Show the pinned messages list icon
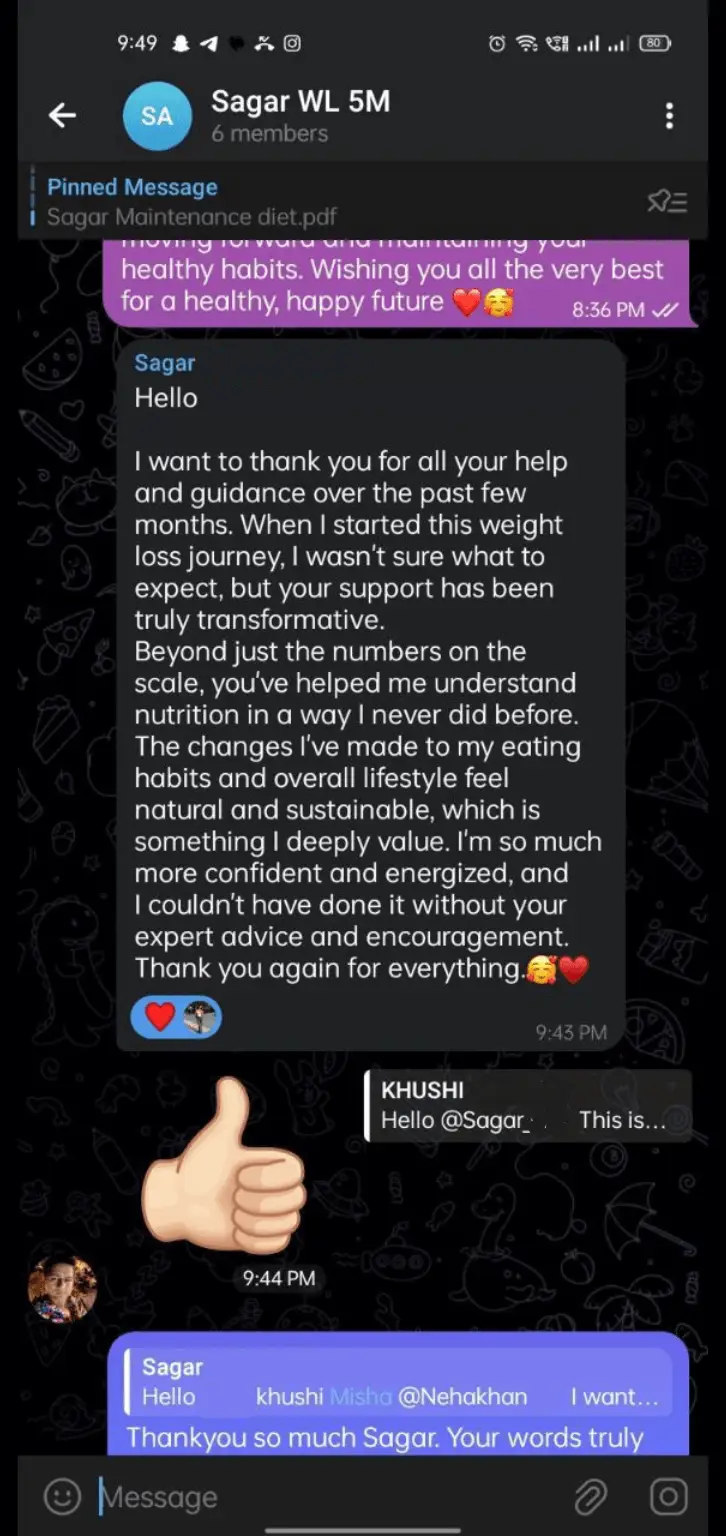 [x=666, y=203]
